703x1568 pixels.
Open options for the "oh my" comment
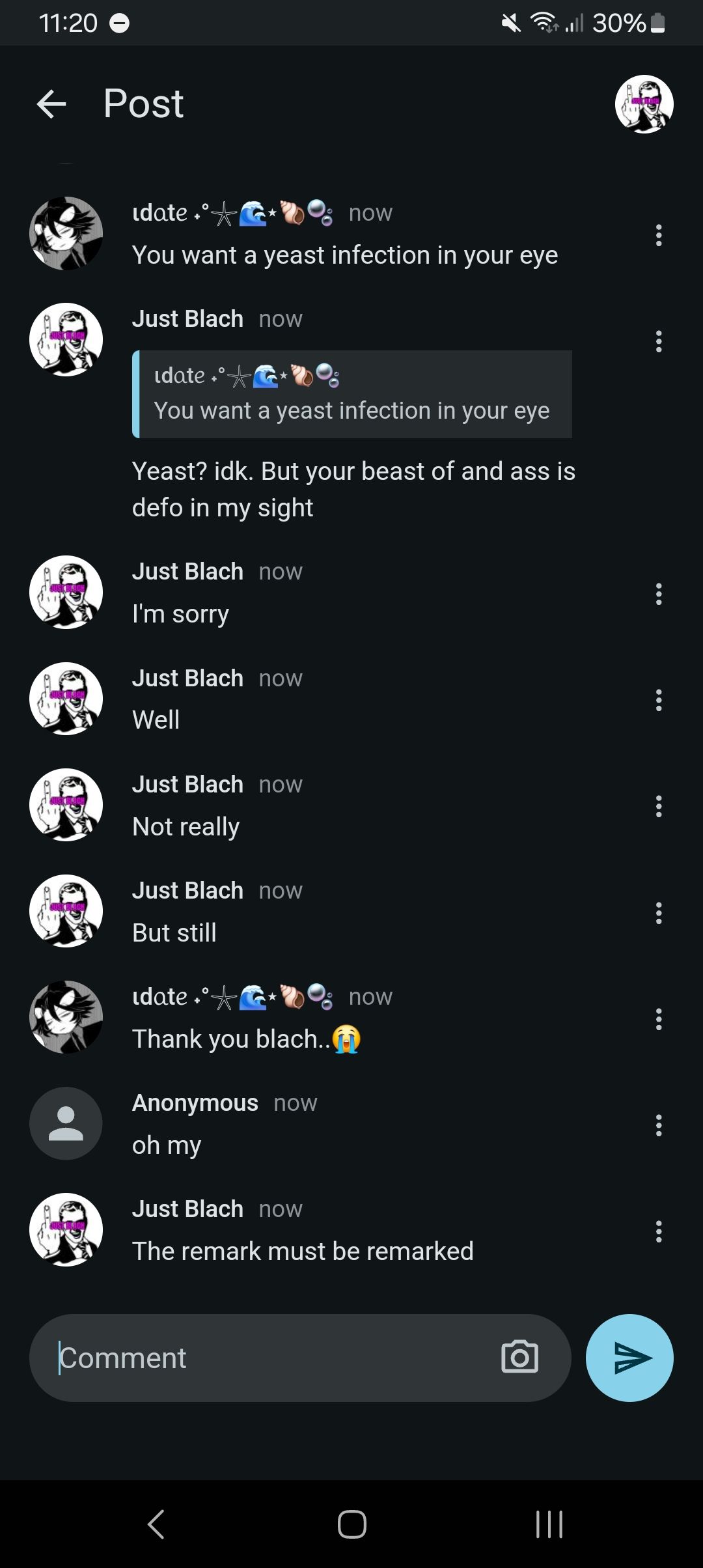click(659, 1125)
